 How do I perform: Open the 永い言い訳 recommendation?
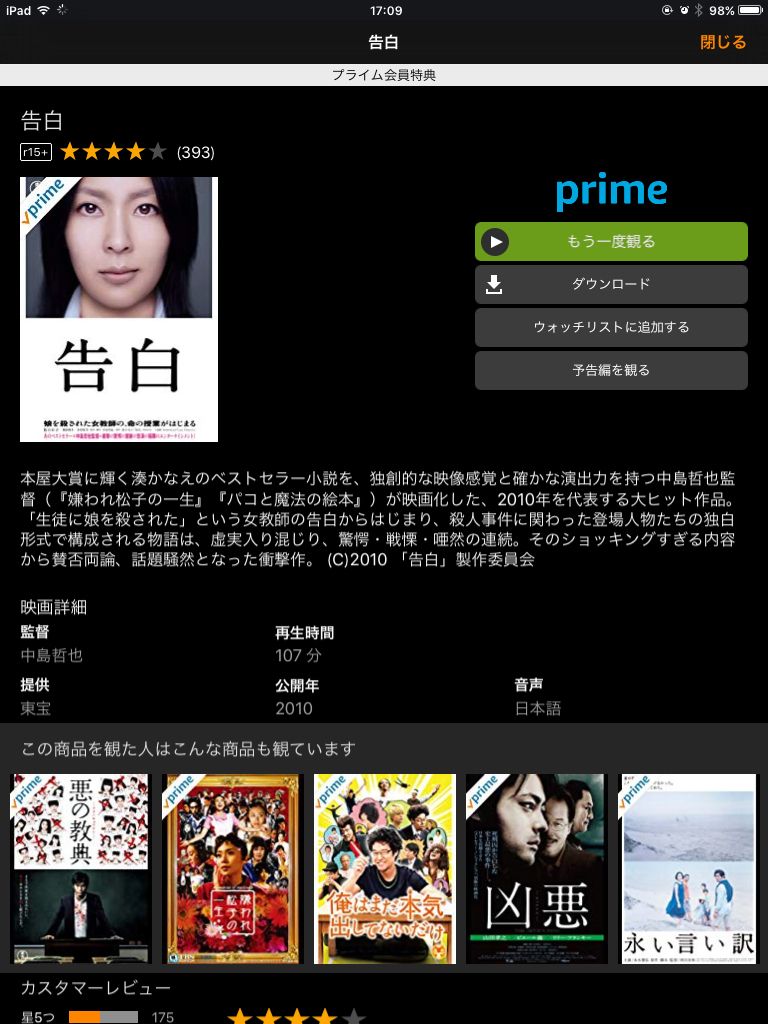[689, 869]
